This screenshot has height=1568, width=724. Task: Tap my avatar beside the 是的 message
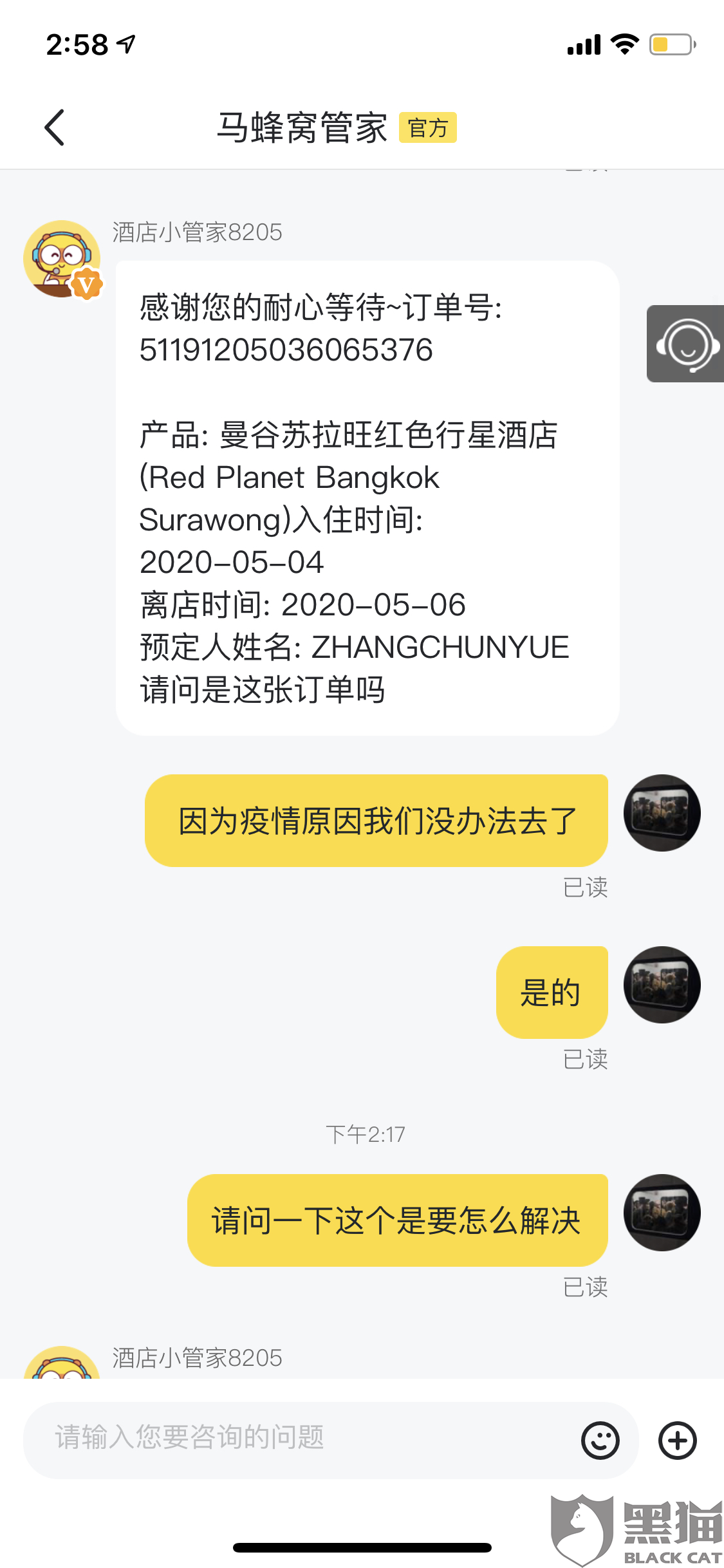point(662,984)
